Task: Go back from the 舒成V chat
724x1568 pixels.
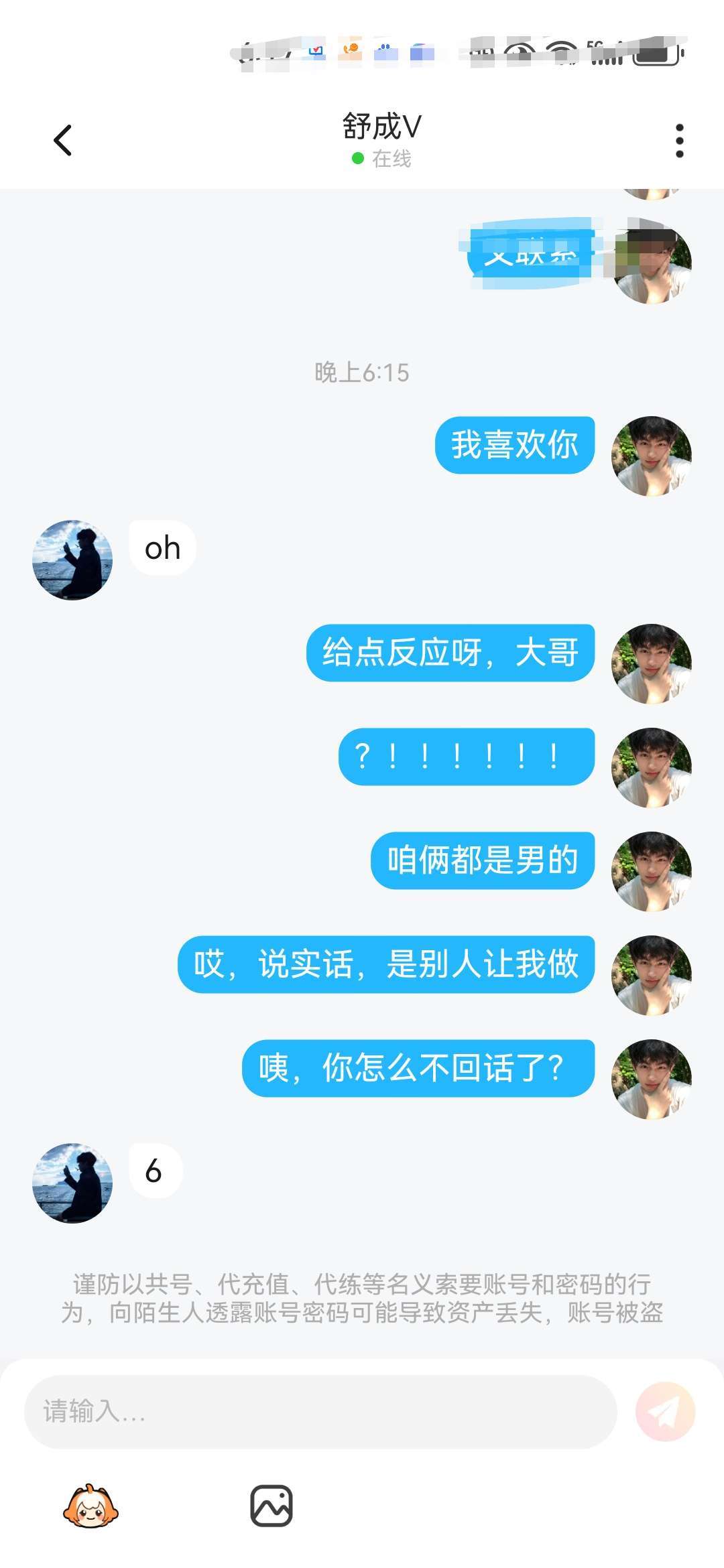Action: point(62,140)
